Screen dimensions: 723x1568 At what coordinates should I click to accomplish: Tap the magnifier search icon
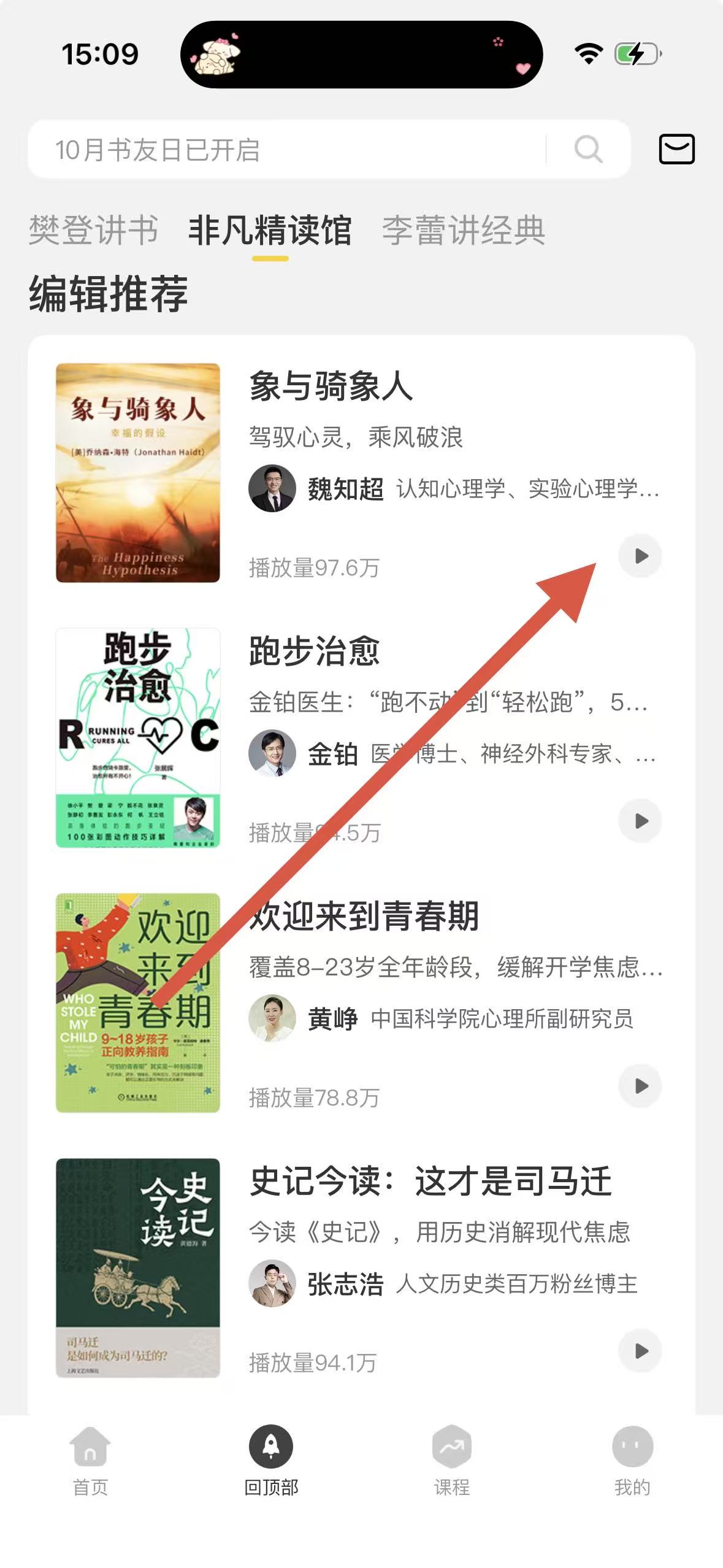(588, 149)
